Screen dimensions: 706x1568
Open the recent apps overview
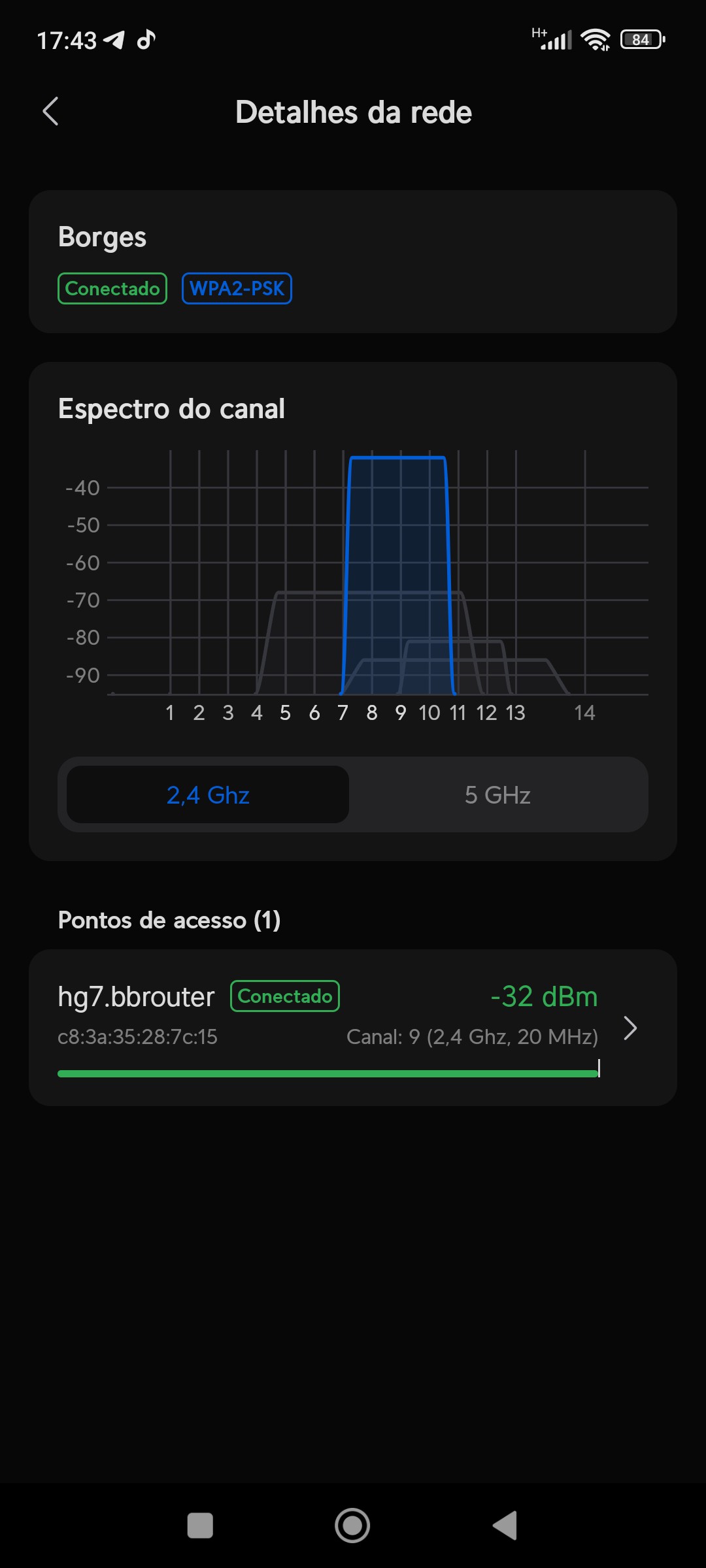pos(200,1526)
